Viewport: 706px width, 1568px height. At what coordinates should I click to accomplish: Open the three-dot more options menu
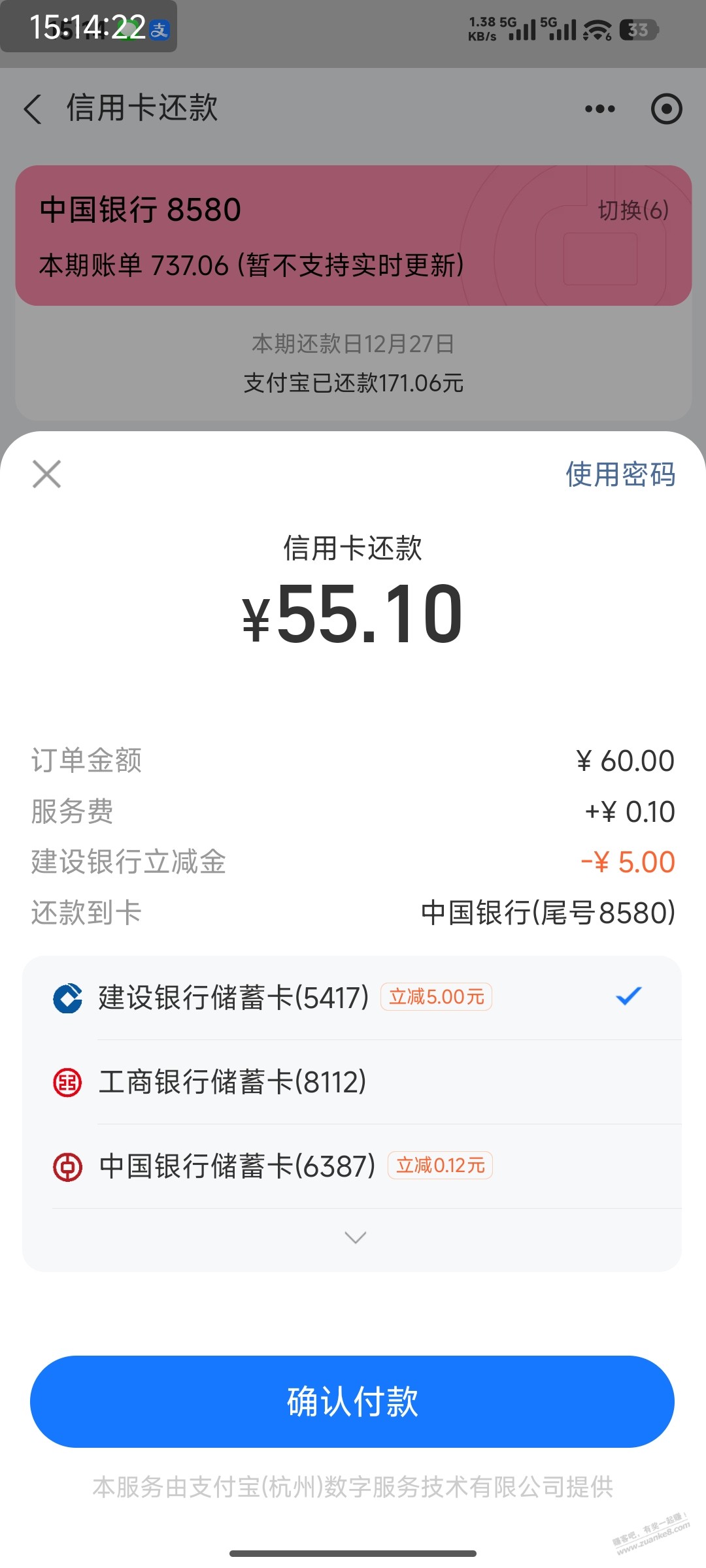(599, 109)
